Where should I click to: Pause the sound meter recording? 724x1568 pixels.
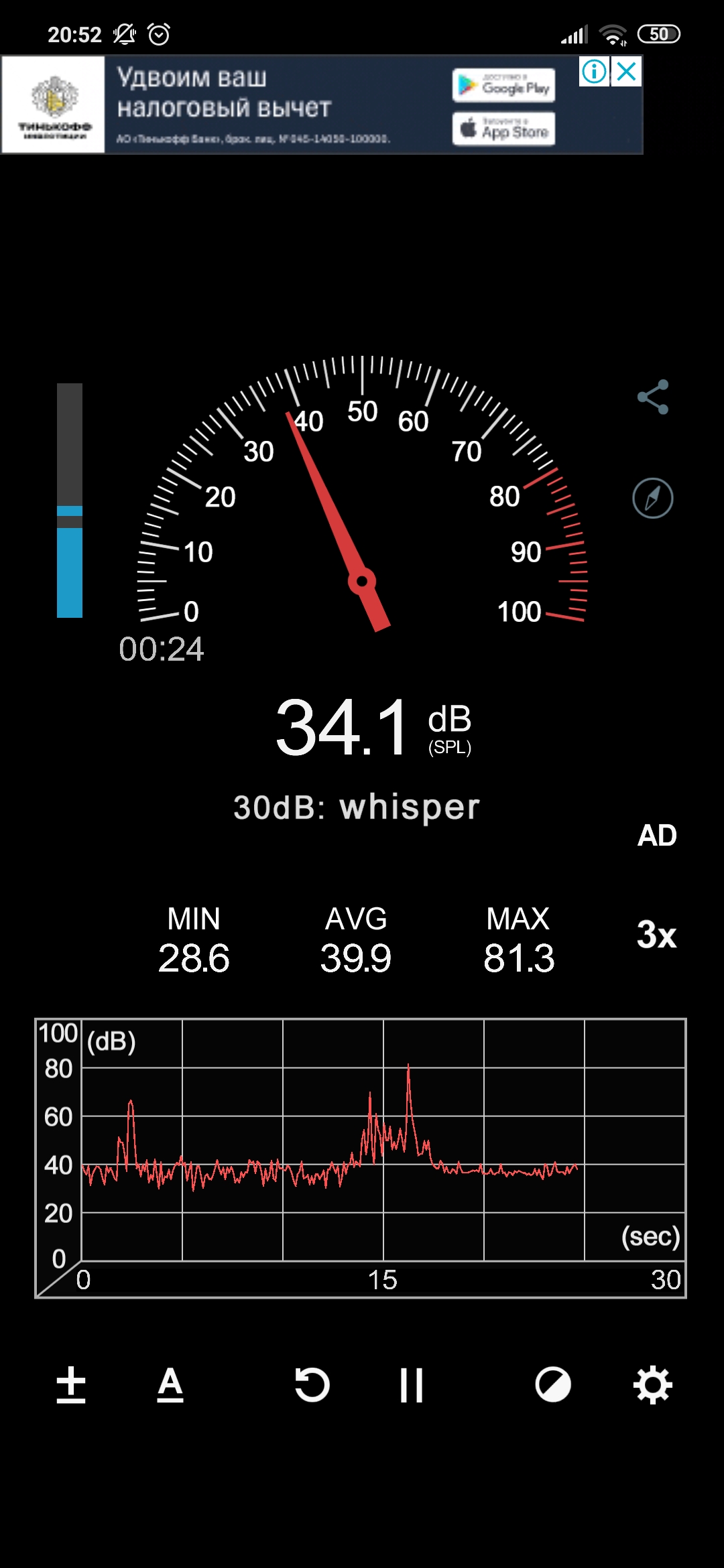(411, 1384)
